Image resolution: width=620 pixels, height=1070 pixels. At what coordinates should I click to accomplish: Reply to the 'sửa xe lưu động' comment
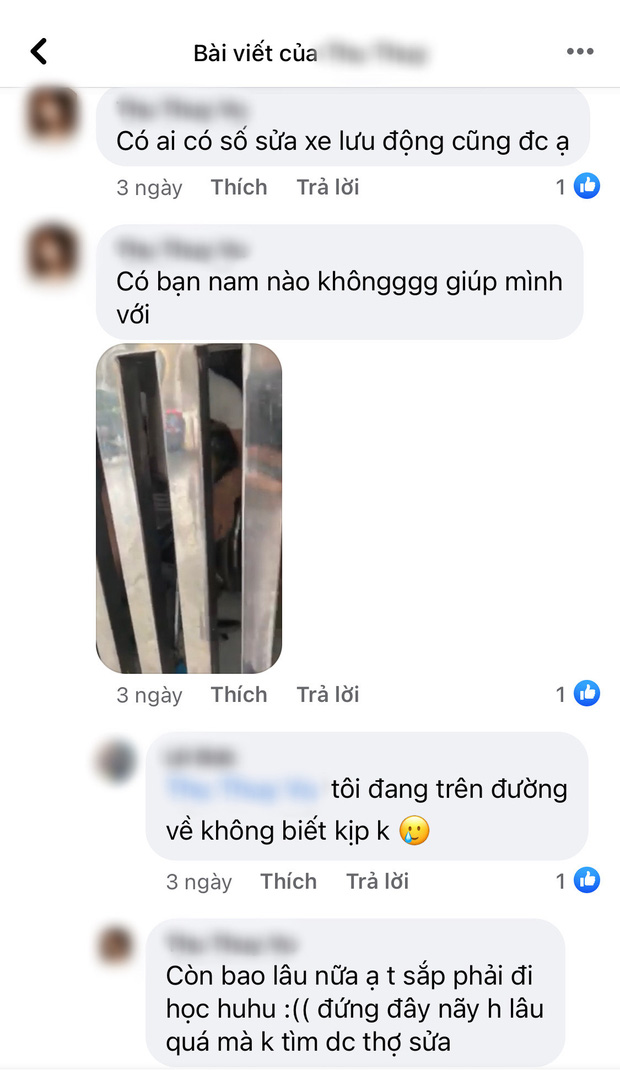pyautogui.click(x=327, y=187)
